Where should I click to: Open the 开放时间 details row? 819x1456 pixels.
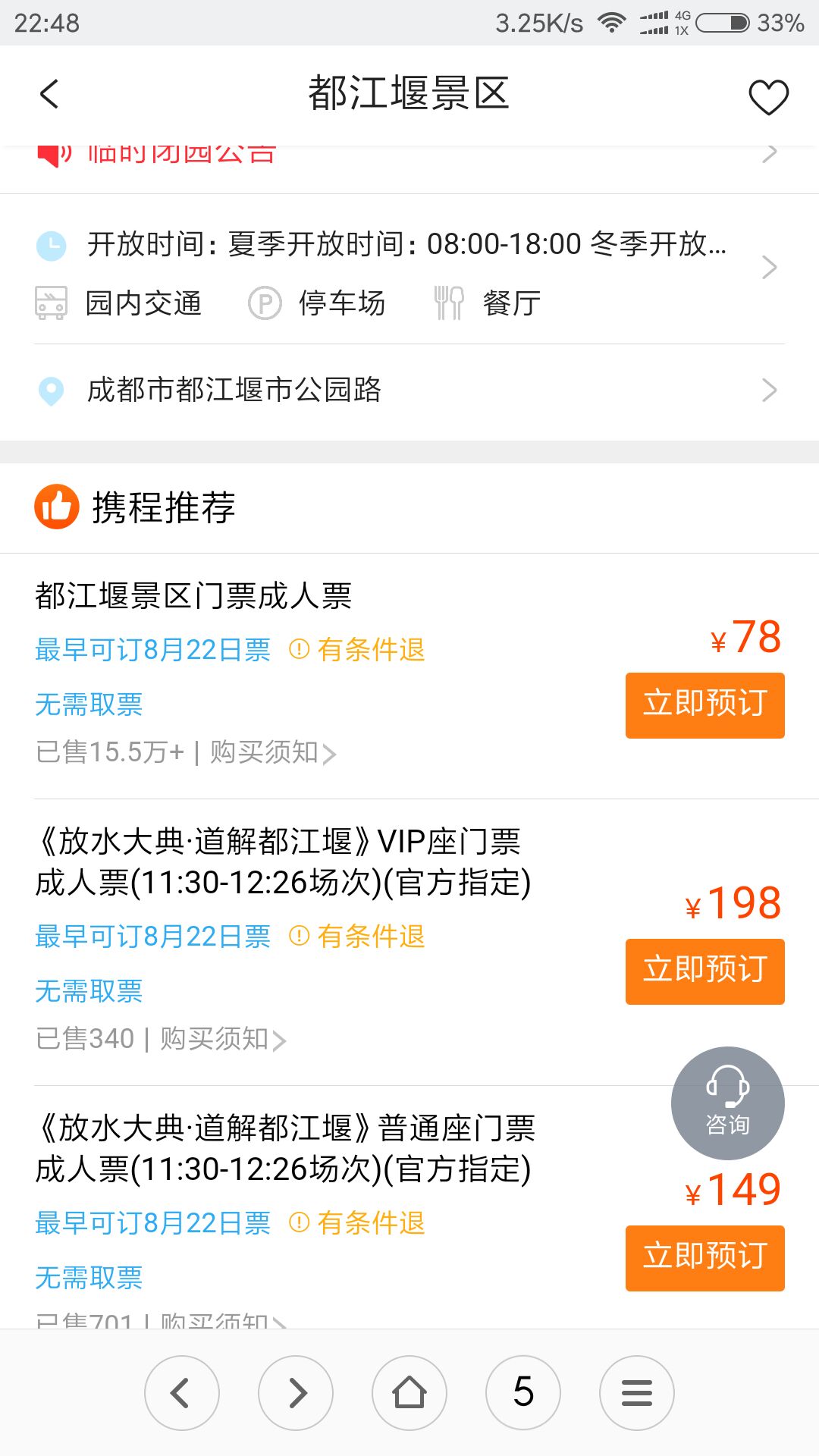click(x=409, y=244)
